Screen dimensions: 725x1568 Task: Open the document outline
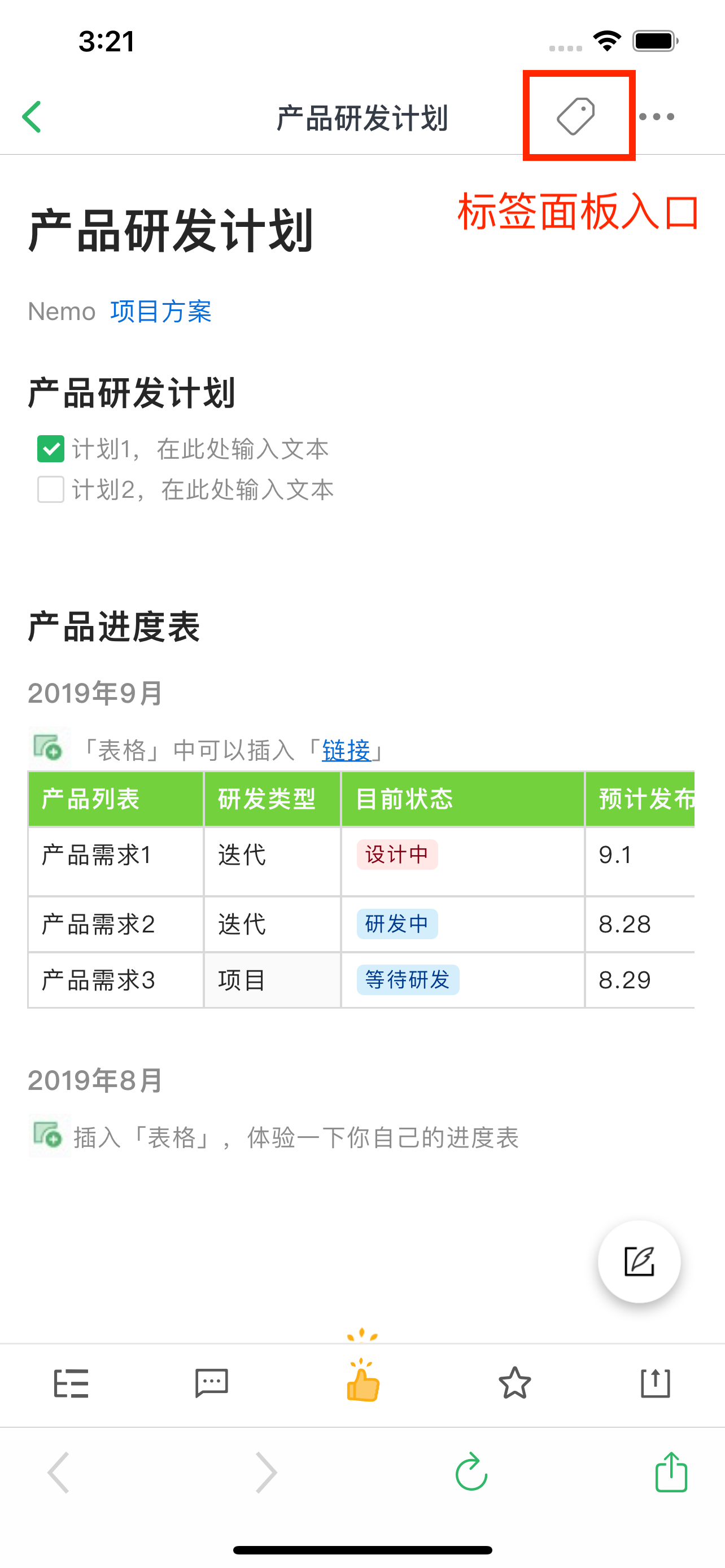coord(71,1383)
